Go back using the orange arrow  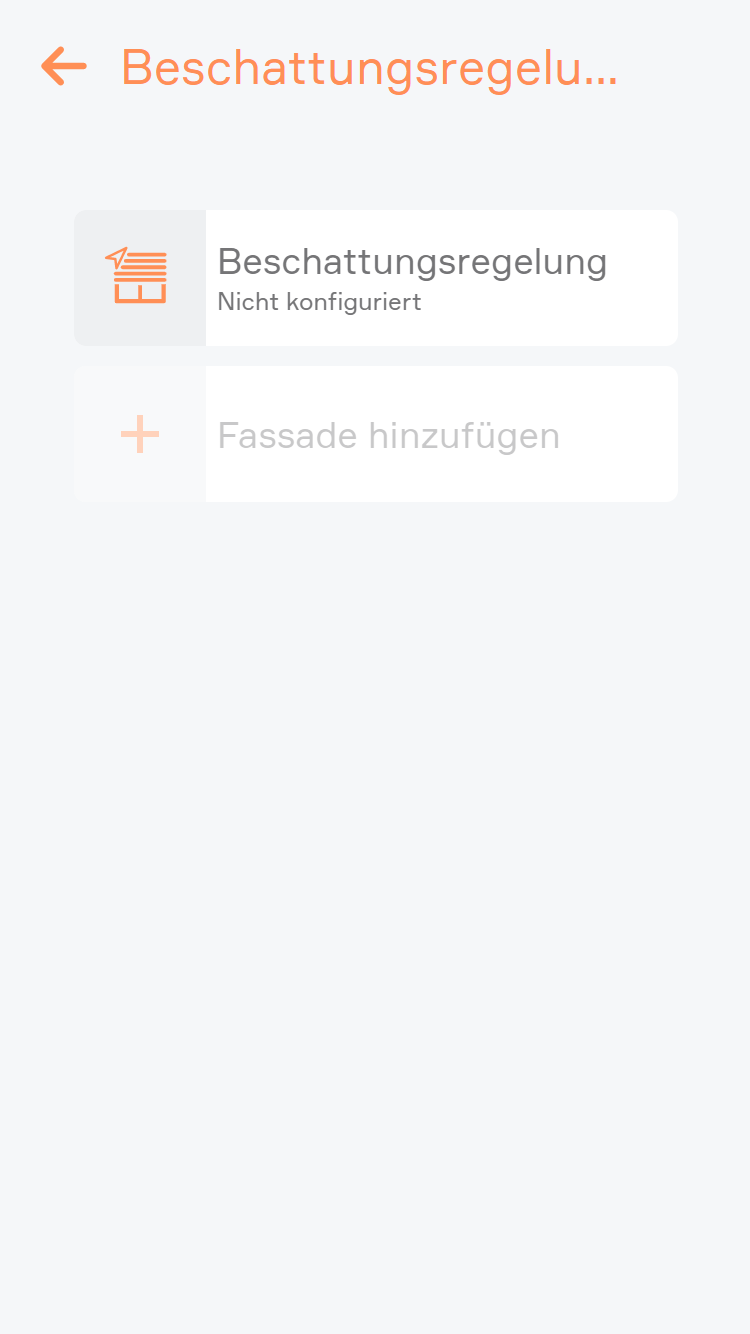pos(64,67)
